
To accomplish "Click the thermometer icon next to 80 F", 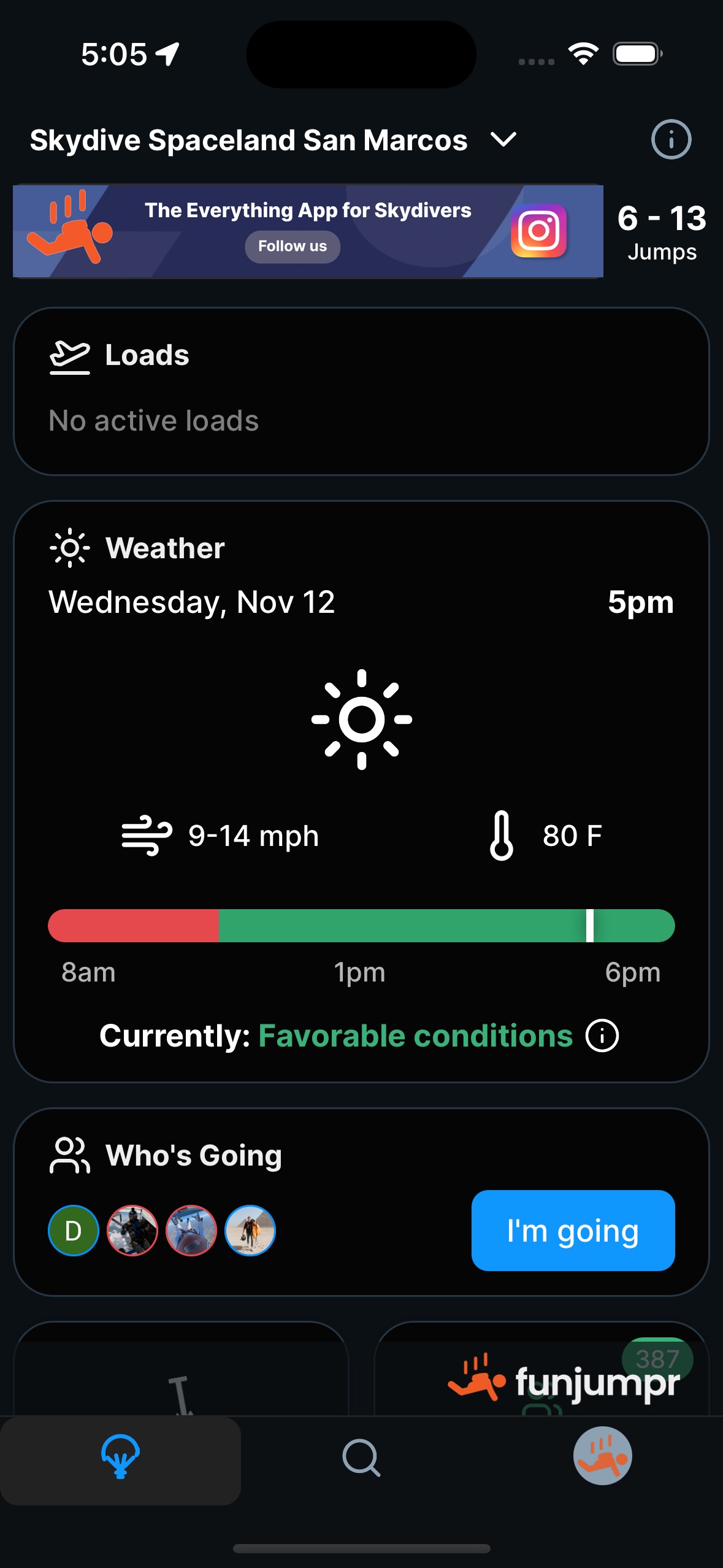I will [x=501, y=834].
